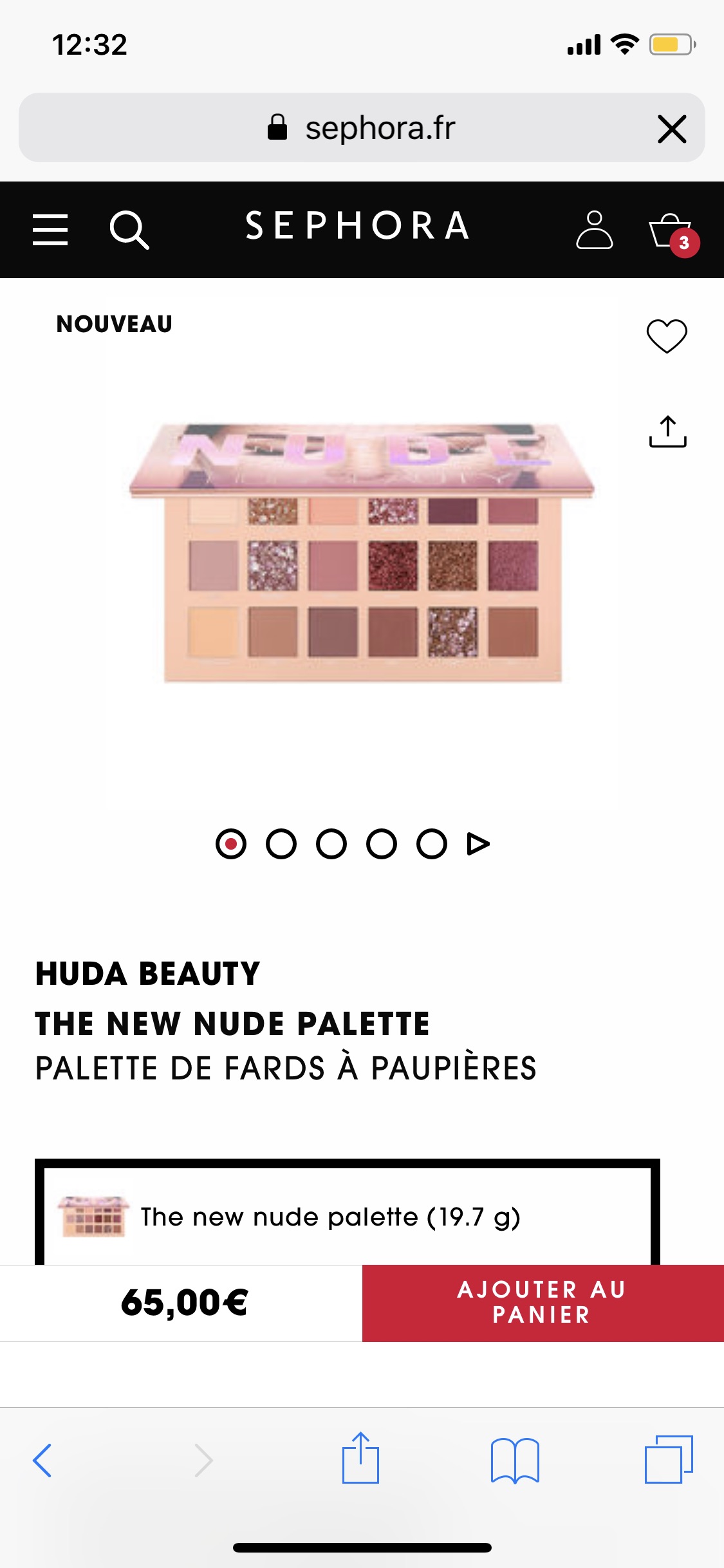
Task: Go to the Sephora homepage via logo
Action: click(358, 227)
